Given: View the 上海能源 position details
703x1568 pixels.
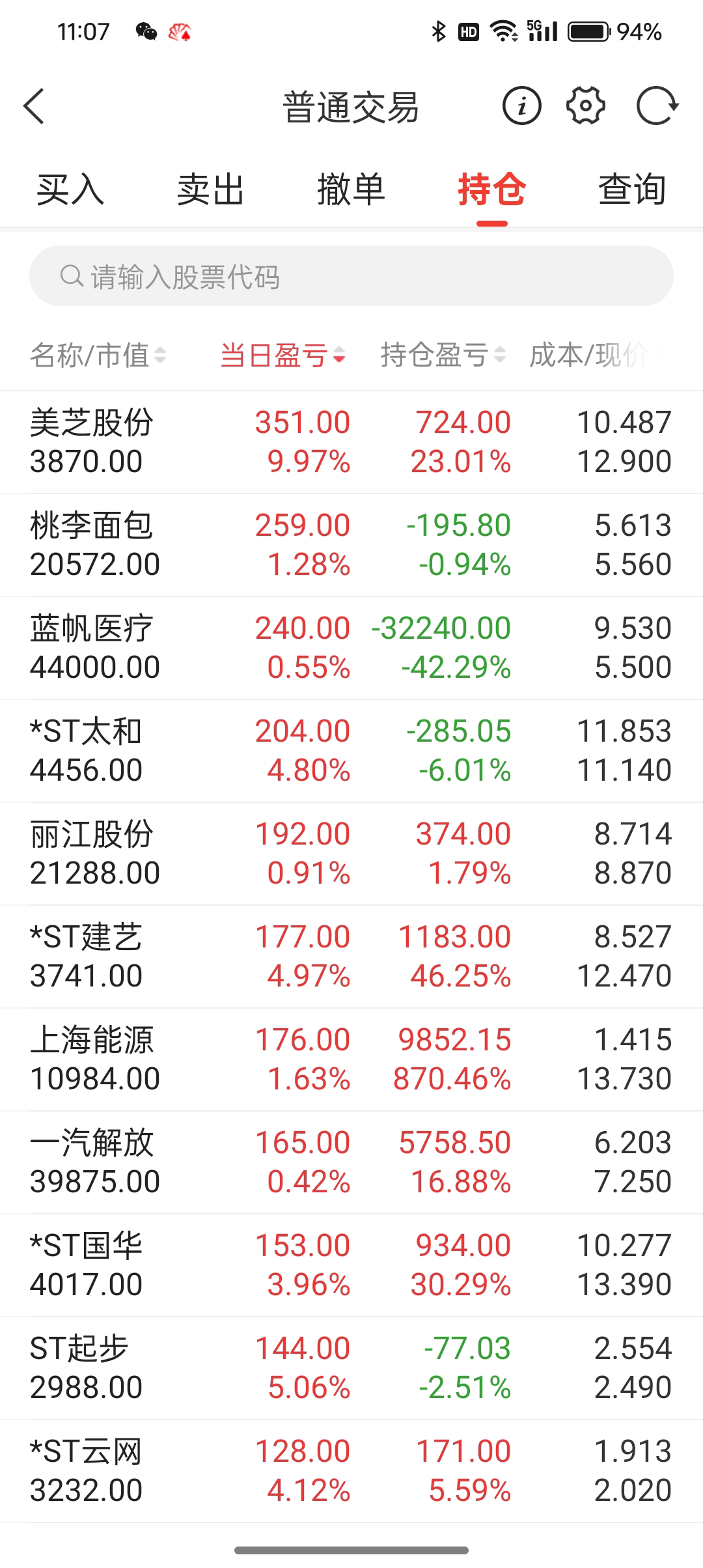Looking at the screenshot, I should click(351, 1059).
